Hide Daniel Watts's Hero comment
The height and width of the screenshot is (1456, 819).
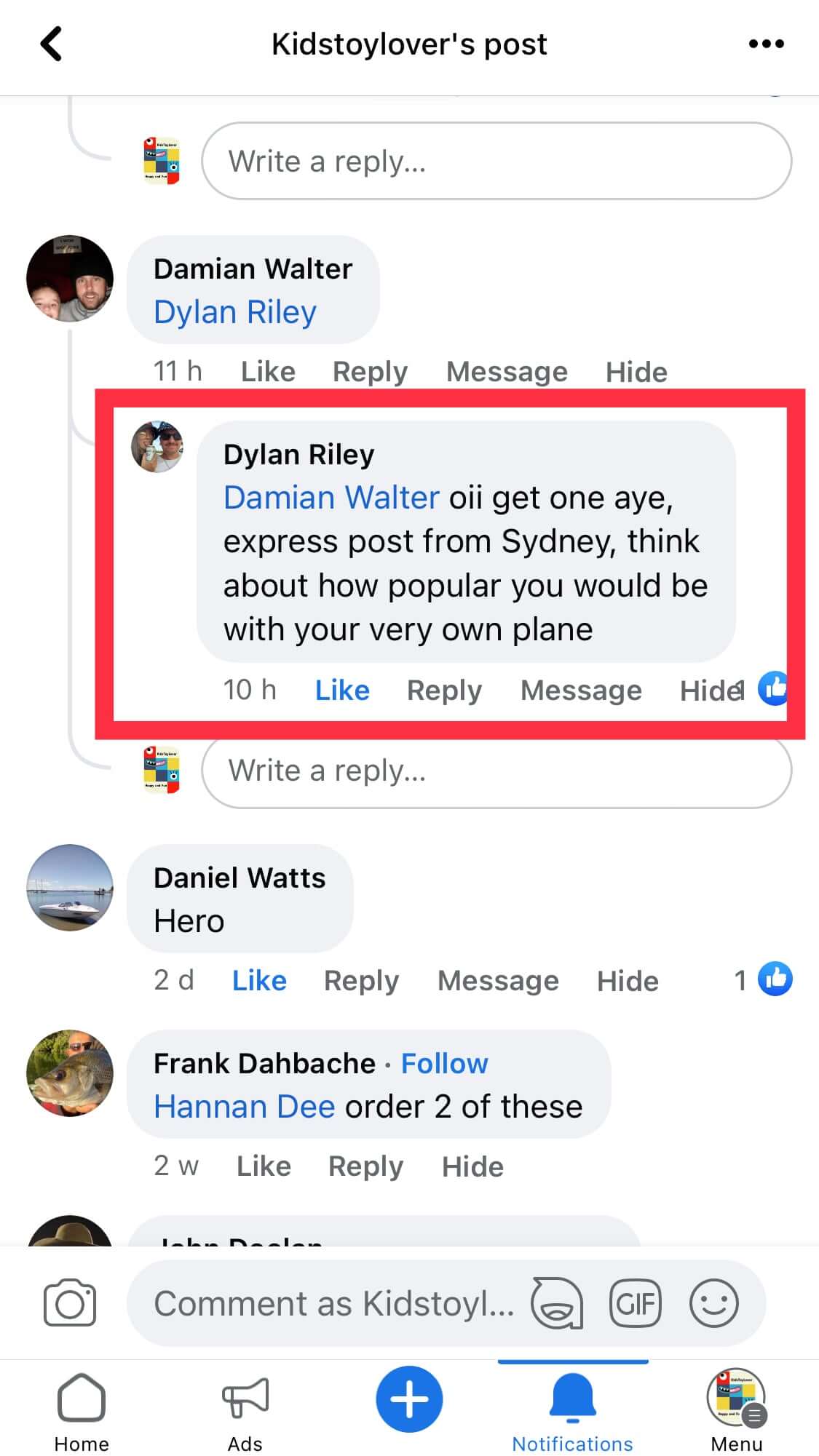[628, 981]
